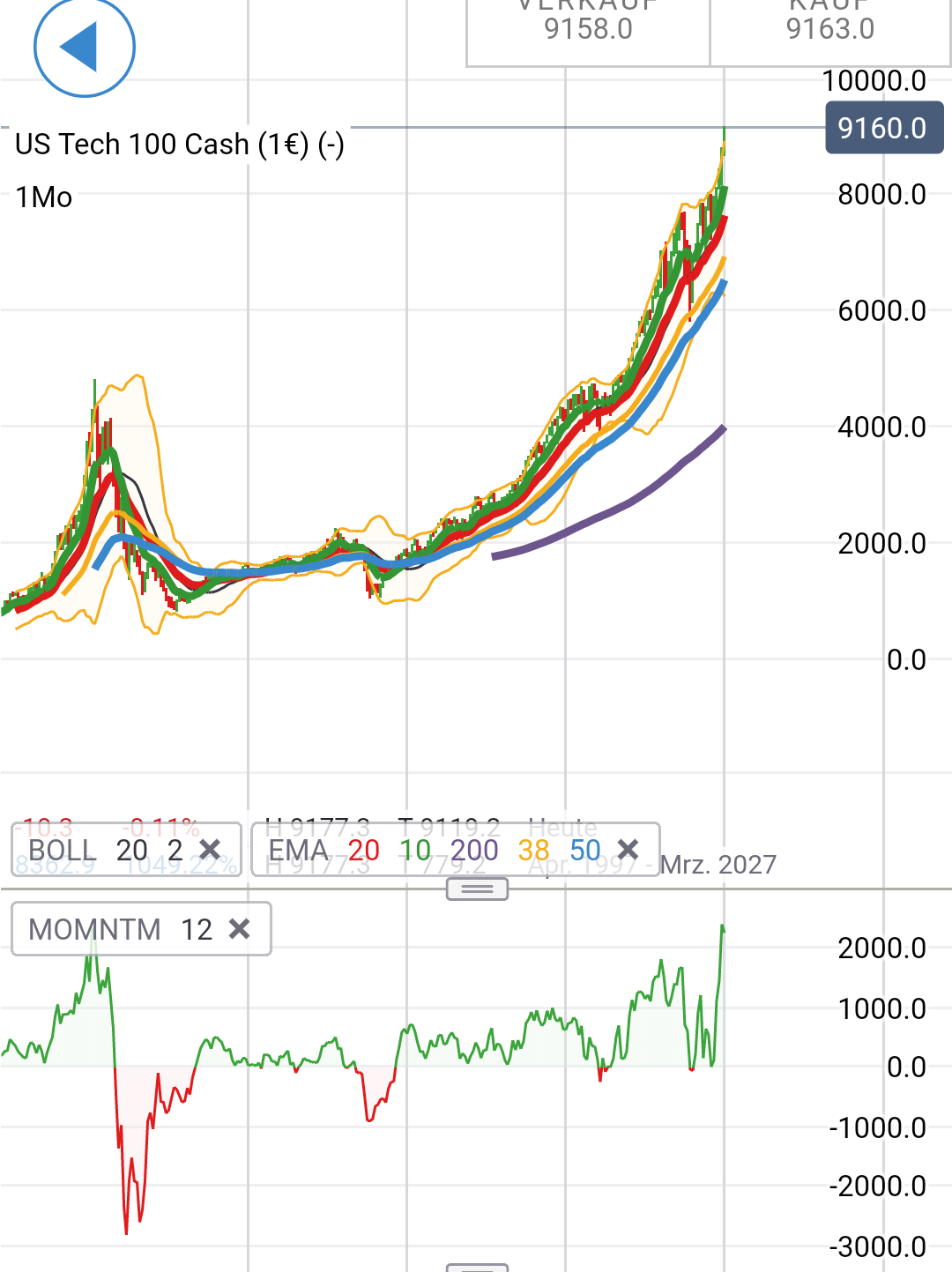The height and width of the screenshot is (1272, 952).
Task: Toggle the blue EMA 50 line
Action: (x=584, y=849)
